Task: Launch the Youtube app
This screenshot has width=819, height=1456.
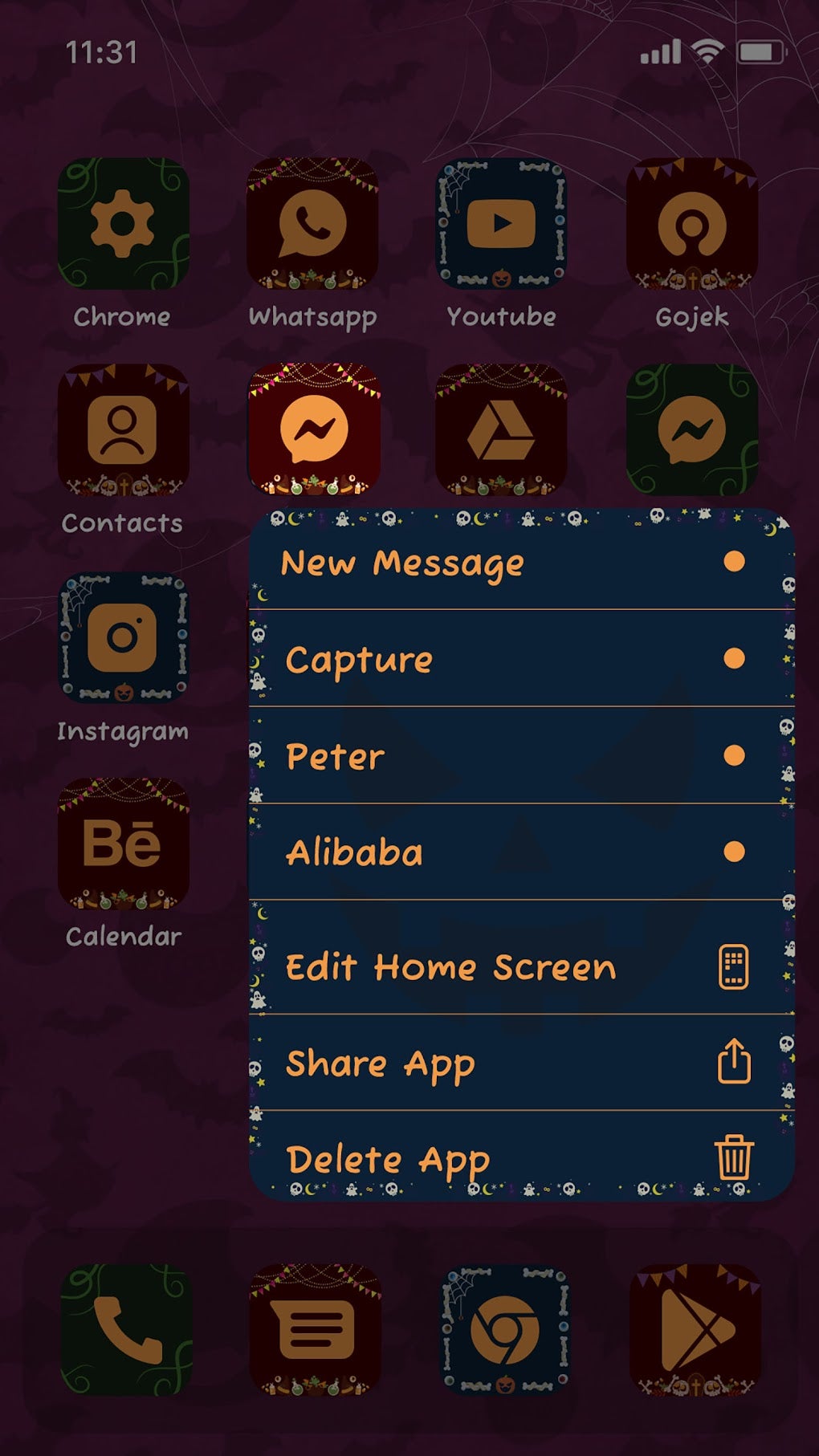Action: 500,227
